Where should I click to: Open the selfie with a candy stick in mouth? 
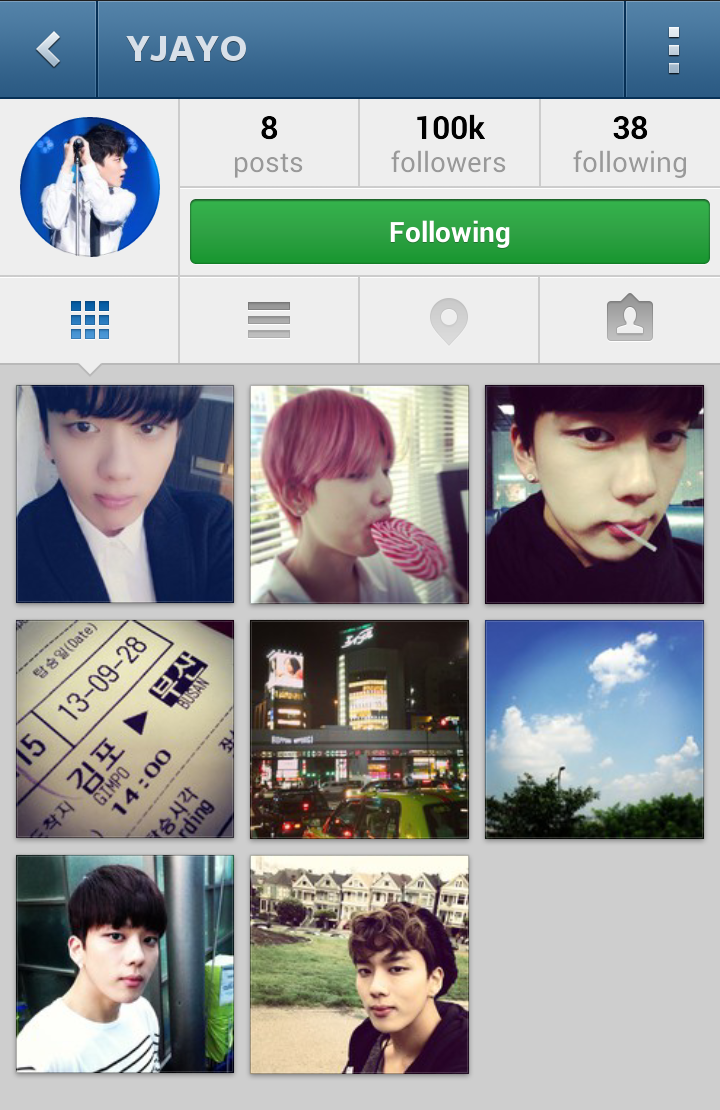pyautogui.click(x=594, y=494)
